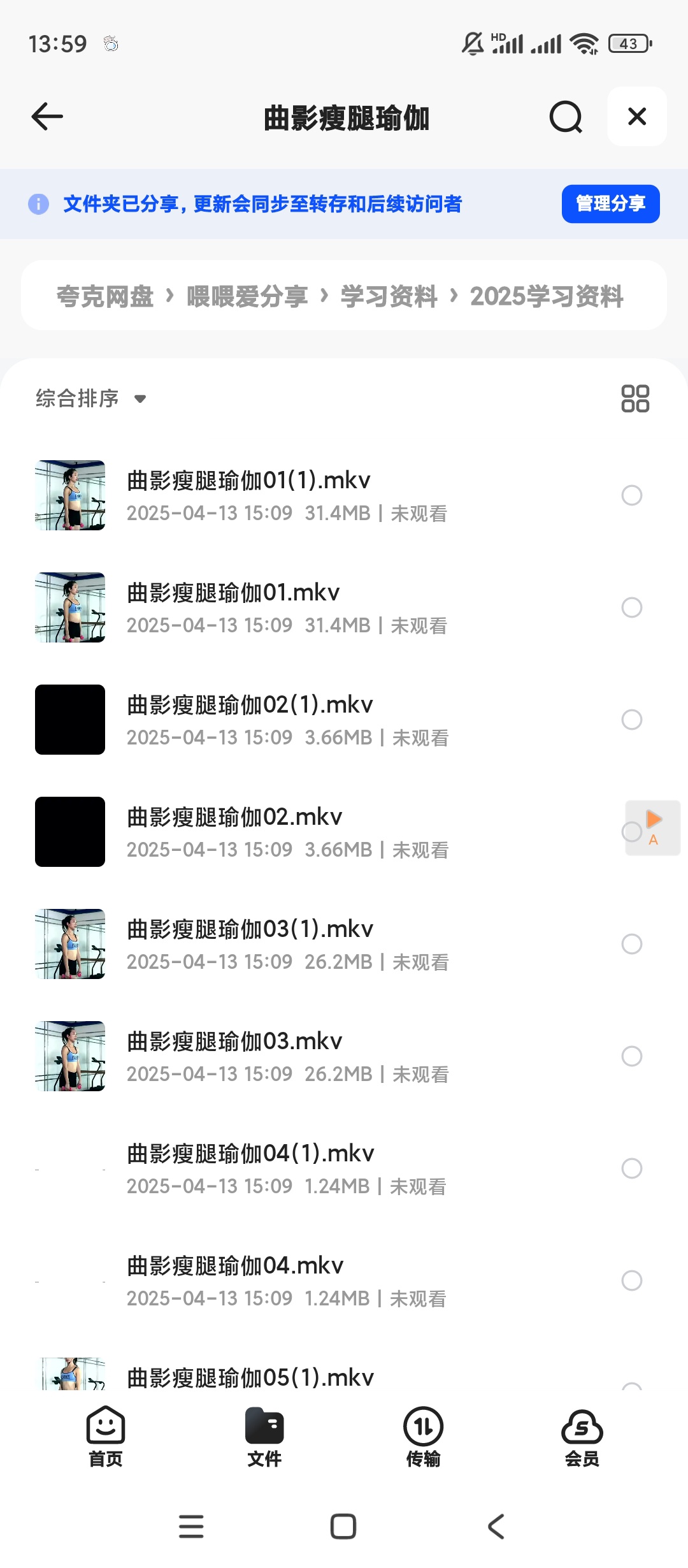Screen dimensions: 688x1568
Task: Switch to the 传输 tab
Action: point(422,1442)
